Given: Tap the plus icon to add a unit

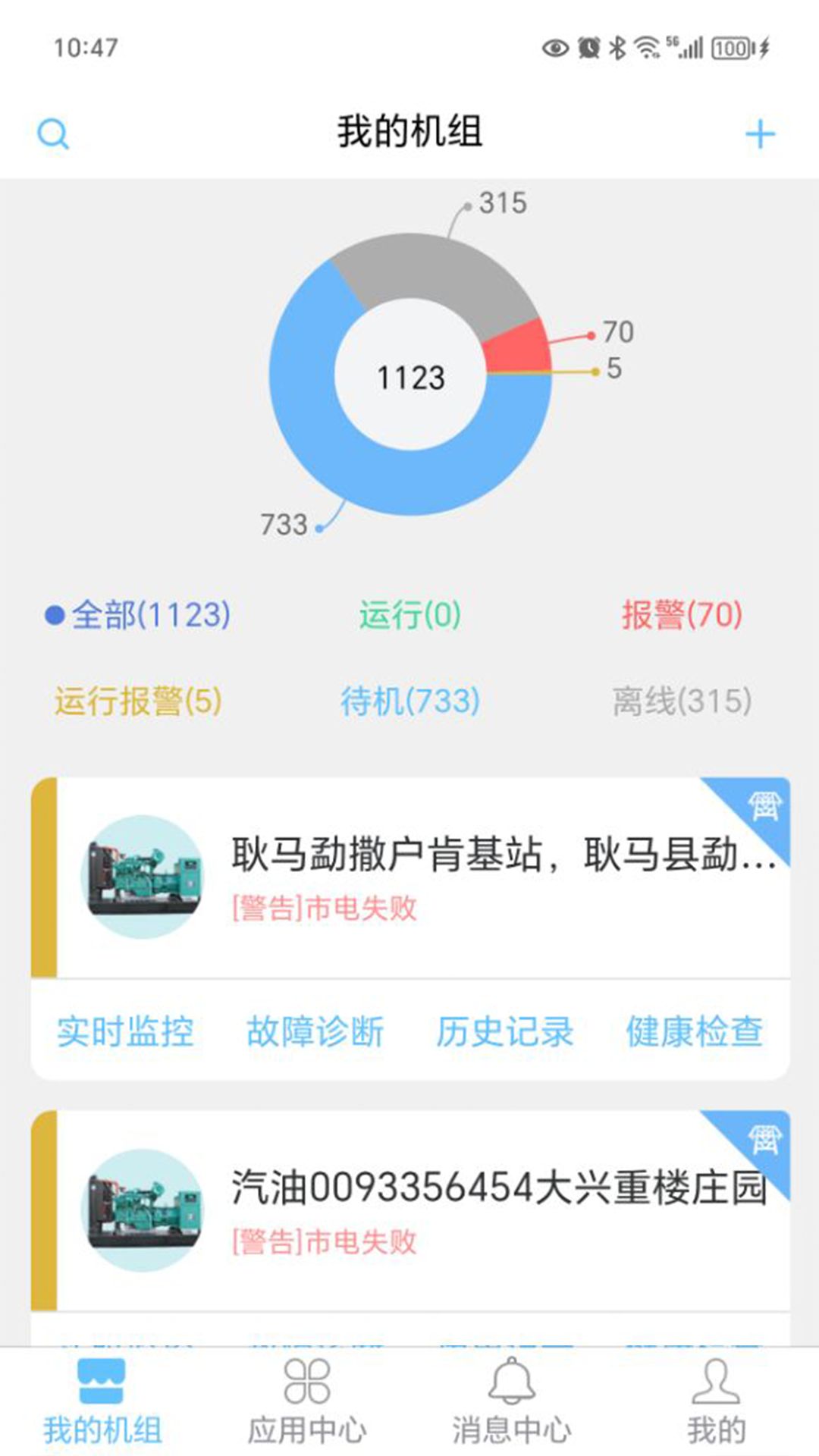Looking at the screenshot, I should point(761,134).
